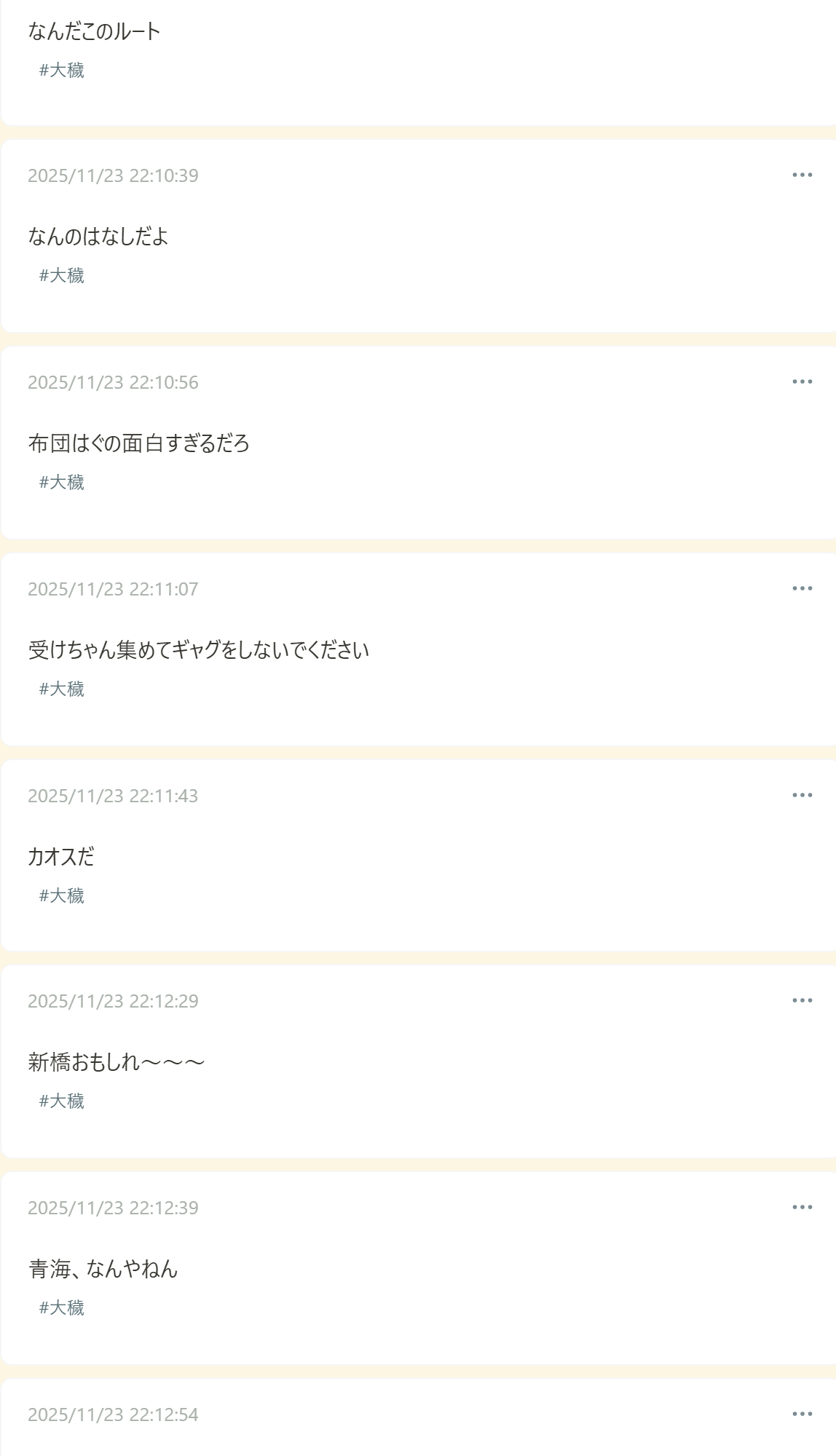This screenshot has height=1456, width=836.
Task: Tap the #大穢 tag under 青海、なんやねん
Action: tap(62, 1307)
